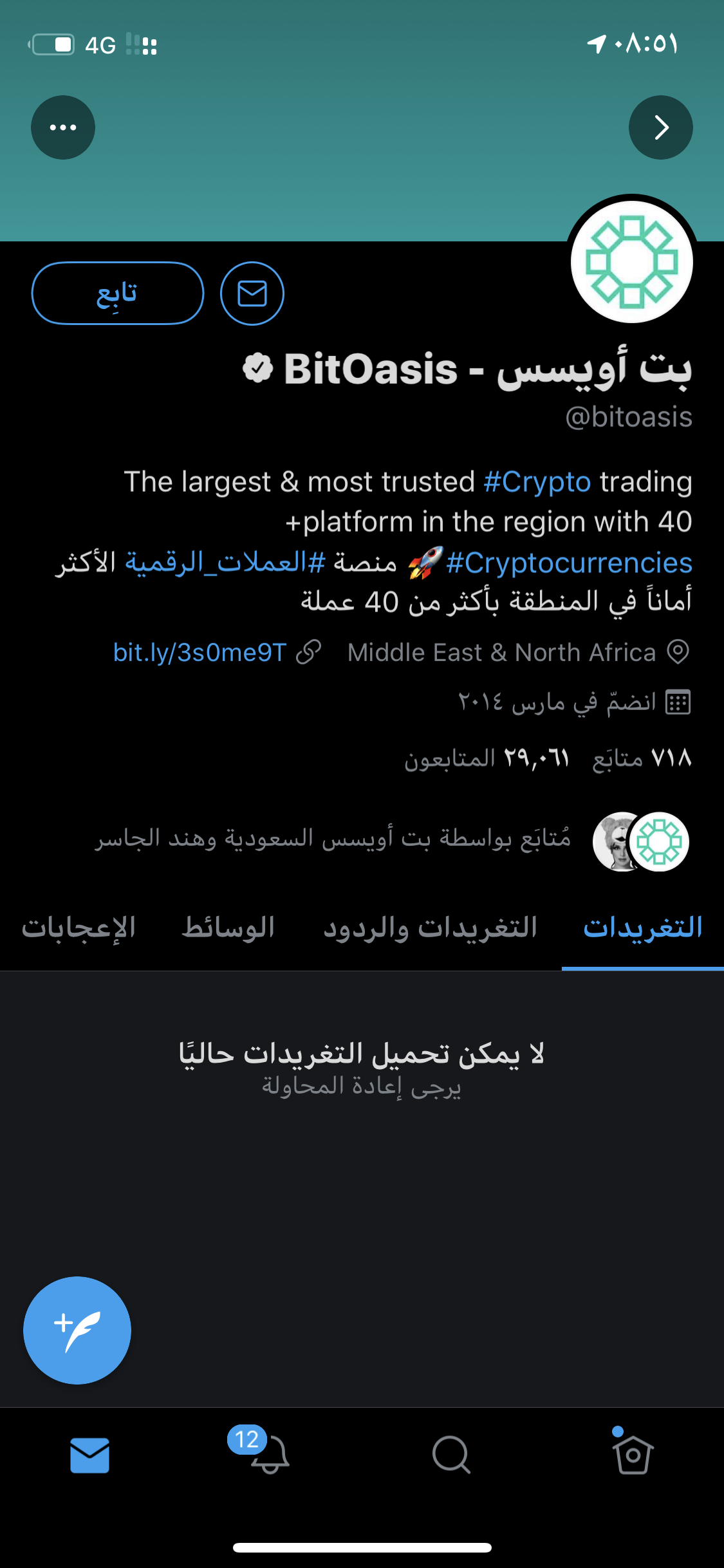Open the three-dot overflow menu

point(63,127)
